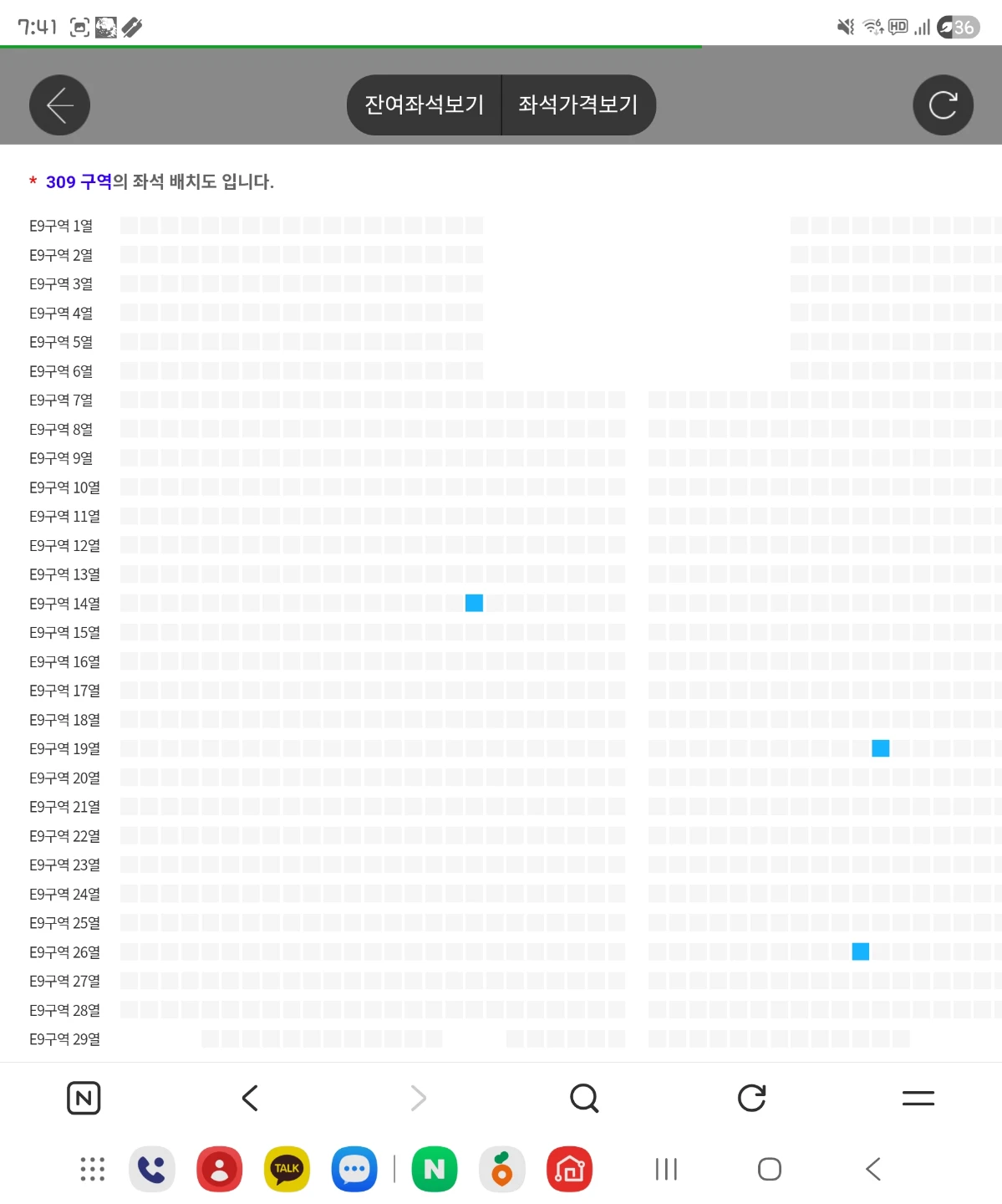The width and height of the screenshot is (1002, 1204).
Task: Open KakaoTalk from the taskbar
Action: (x=287, y=1169)
